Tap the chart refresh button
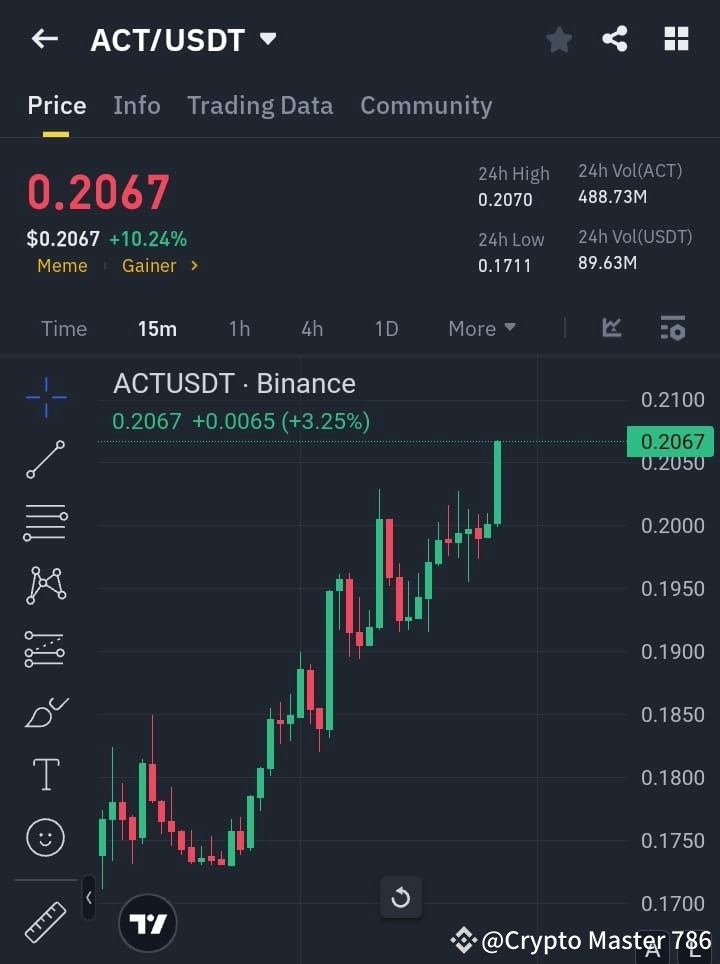This screenshot has width=720, height=964. pos(401,898)
